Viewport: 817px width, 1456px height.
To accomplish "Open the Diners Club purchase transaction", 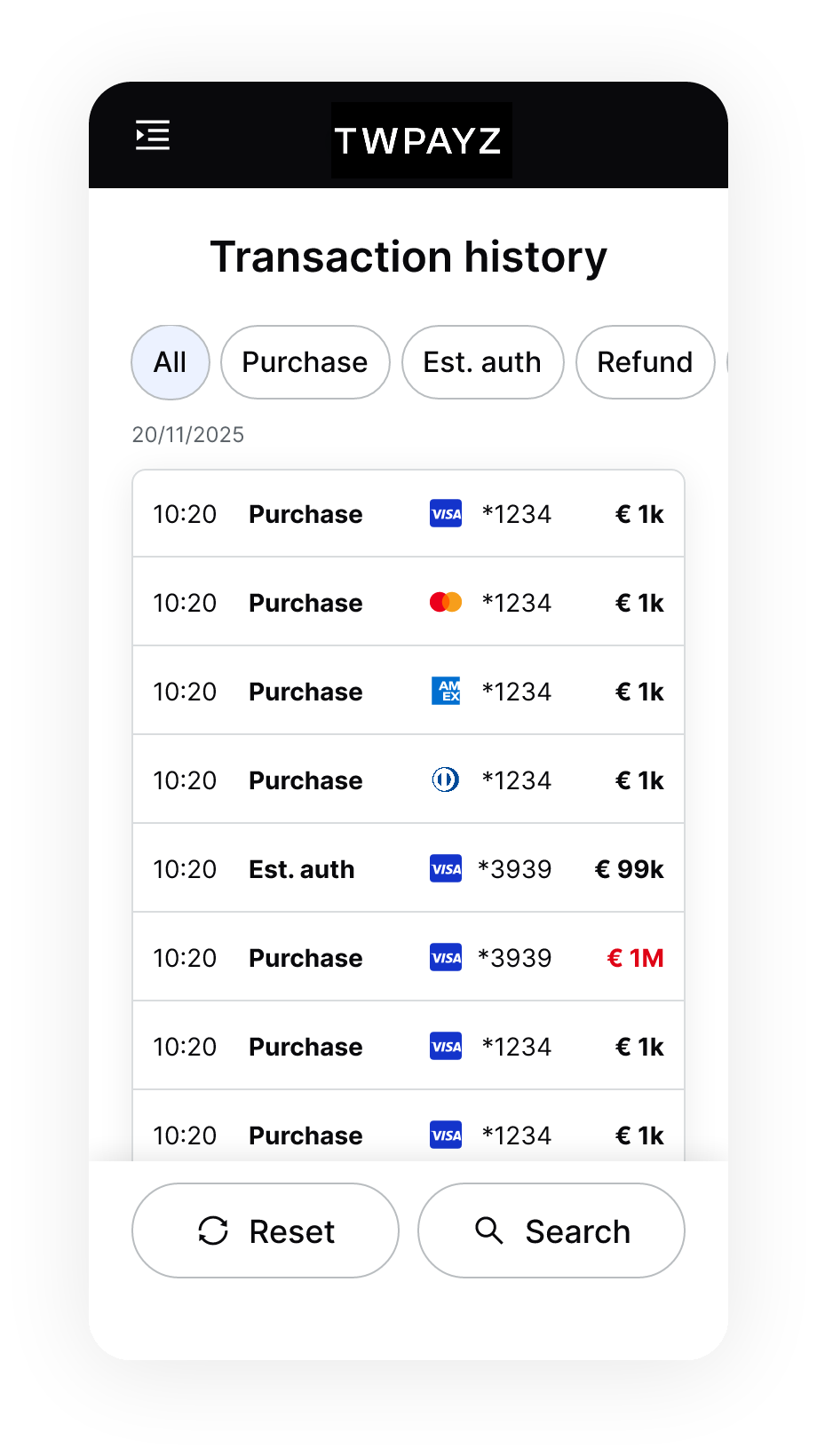I will point(408,779).
